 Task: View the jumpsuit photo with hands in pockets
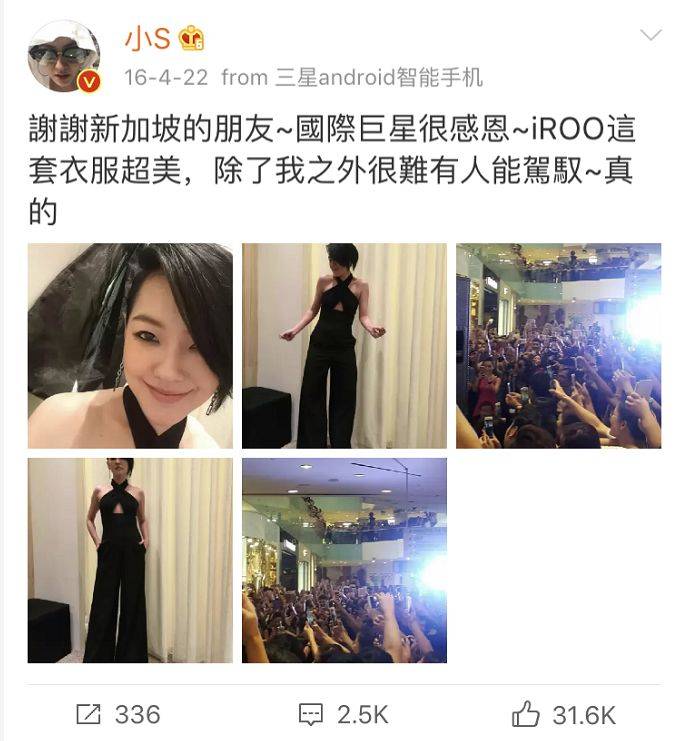(130, 560)
